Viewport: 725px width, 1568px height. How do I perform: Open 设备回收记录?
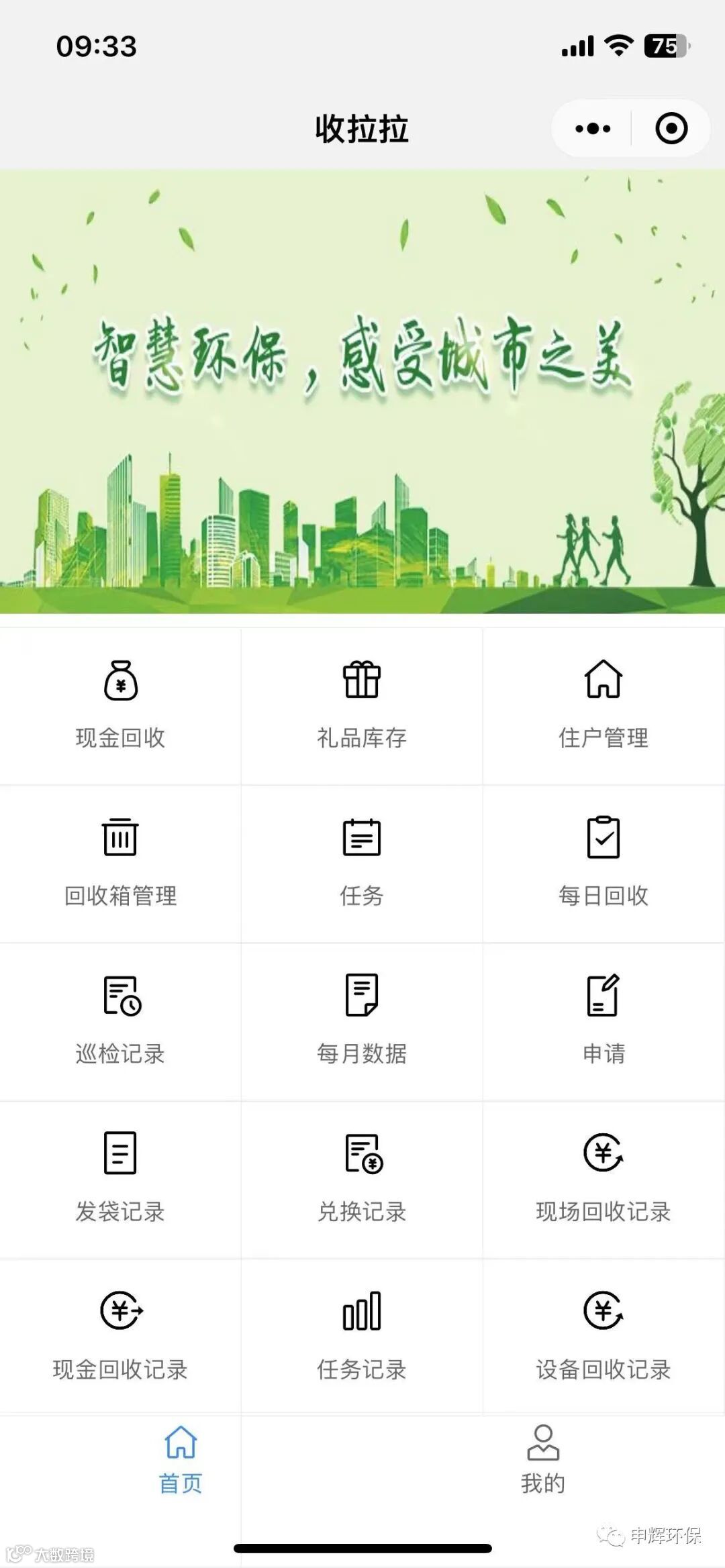click(x=603, y=1336)
